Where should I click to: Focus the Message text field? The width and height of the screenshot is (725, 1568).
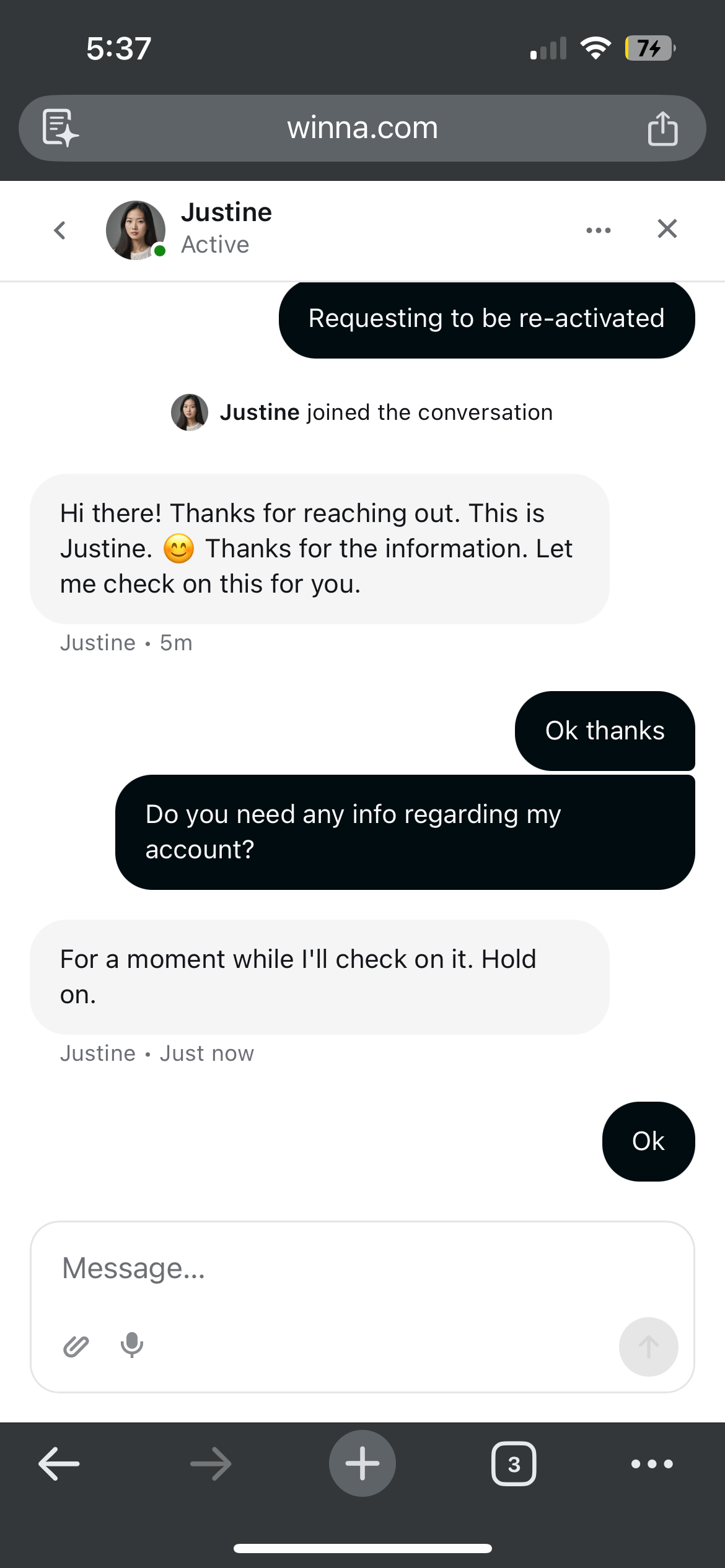coord(362,1268)
